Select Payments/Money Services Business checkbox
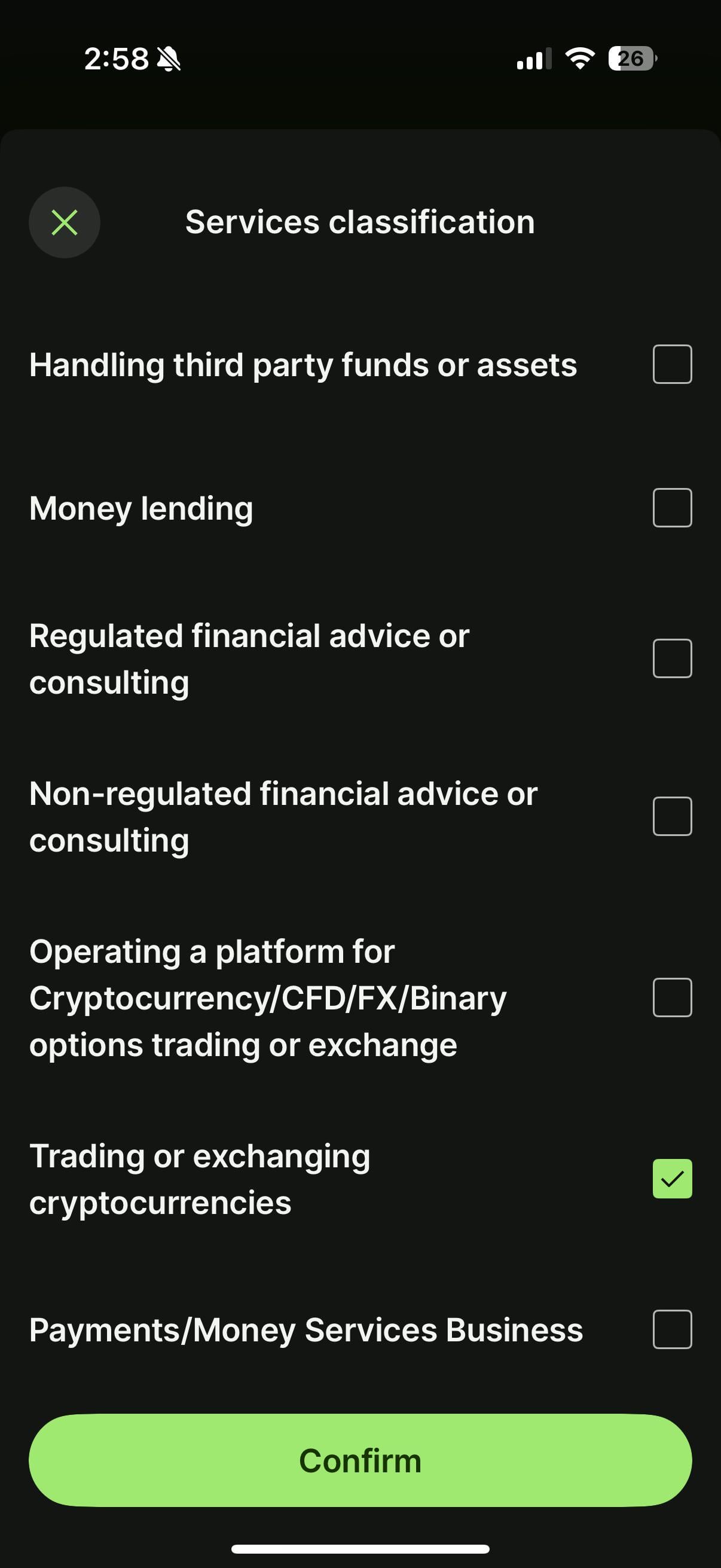This screenshot has width=721, height=1568. [672, 1329]
